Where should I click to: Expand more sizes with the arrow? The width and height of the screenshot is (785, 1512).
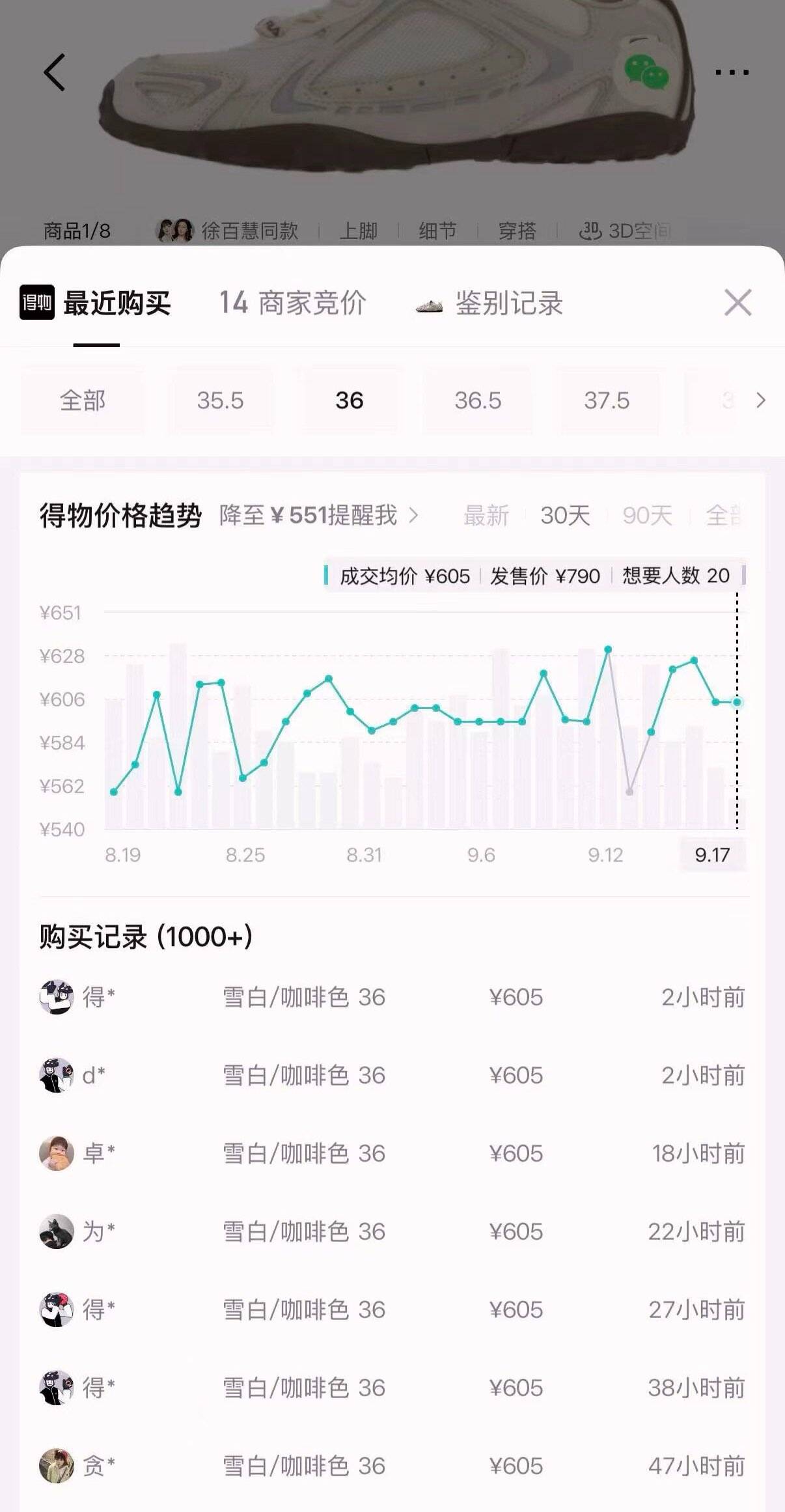[760, 400]
